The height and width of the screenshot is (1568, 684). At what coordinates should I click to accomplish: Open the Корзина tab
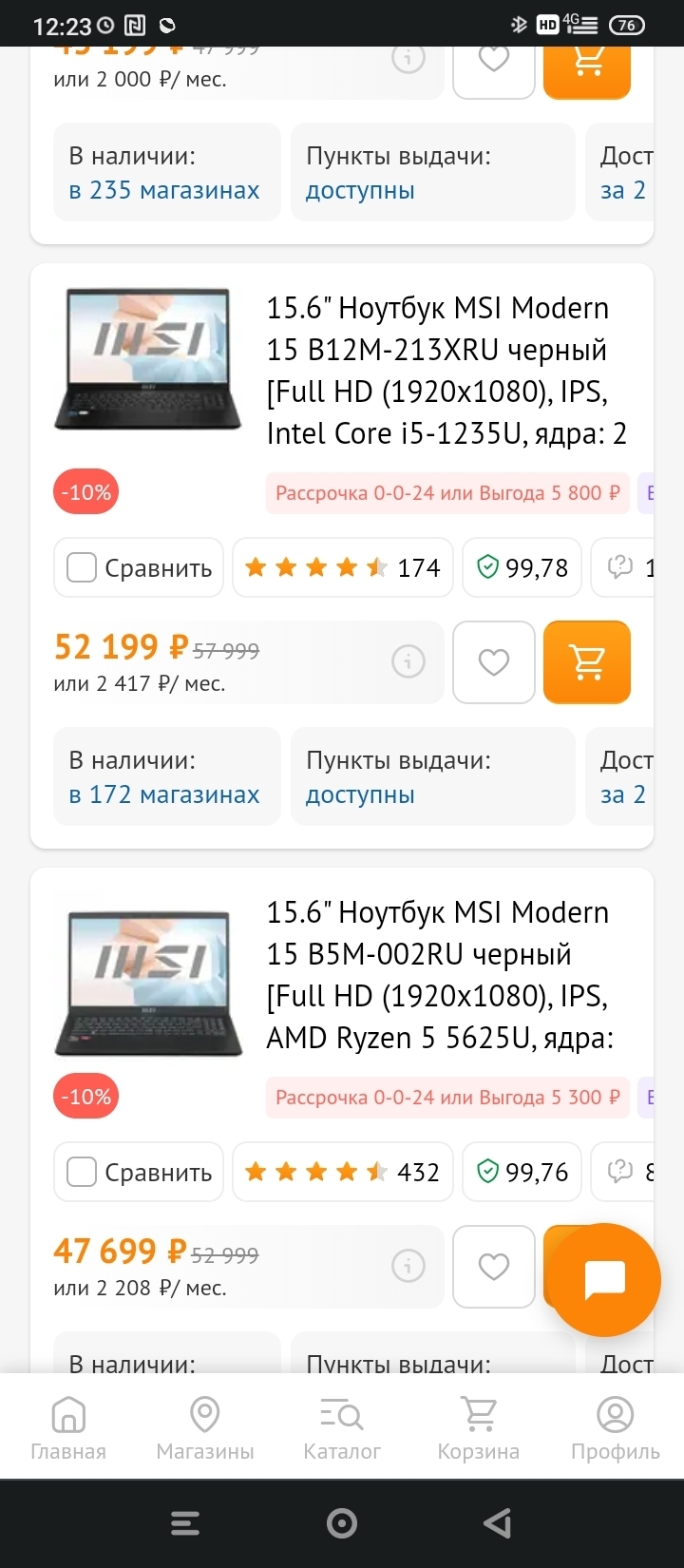click(478, 1427)
